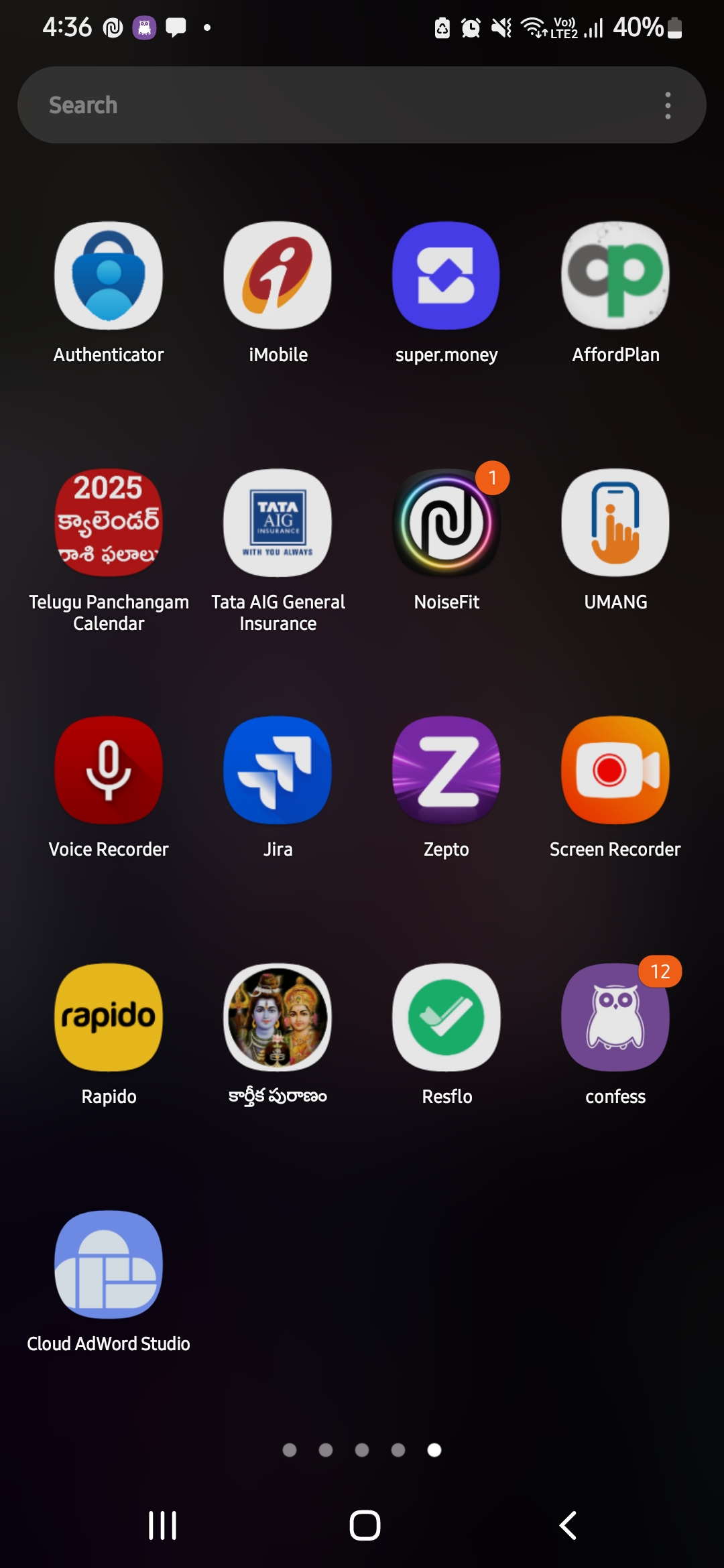
Task: Start the Screen Recorder app
Action: point(615,771)
